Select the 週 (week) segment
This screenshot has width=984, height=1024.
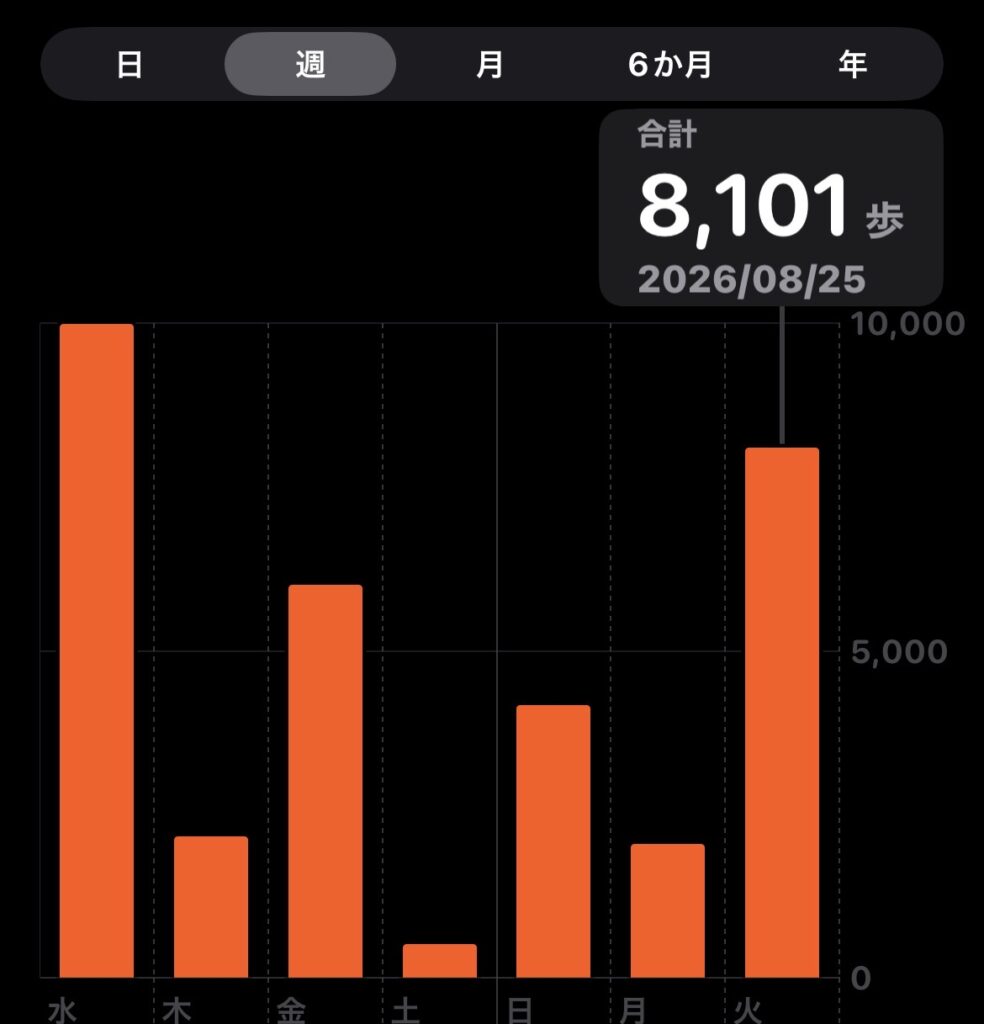(310, 65)
